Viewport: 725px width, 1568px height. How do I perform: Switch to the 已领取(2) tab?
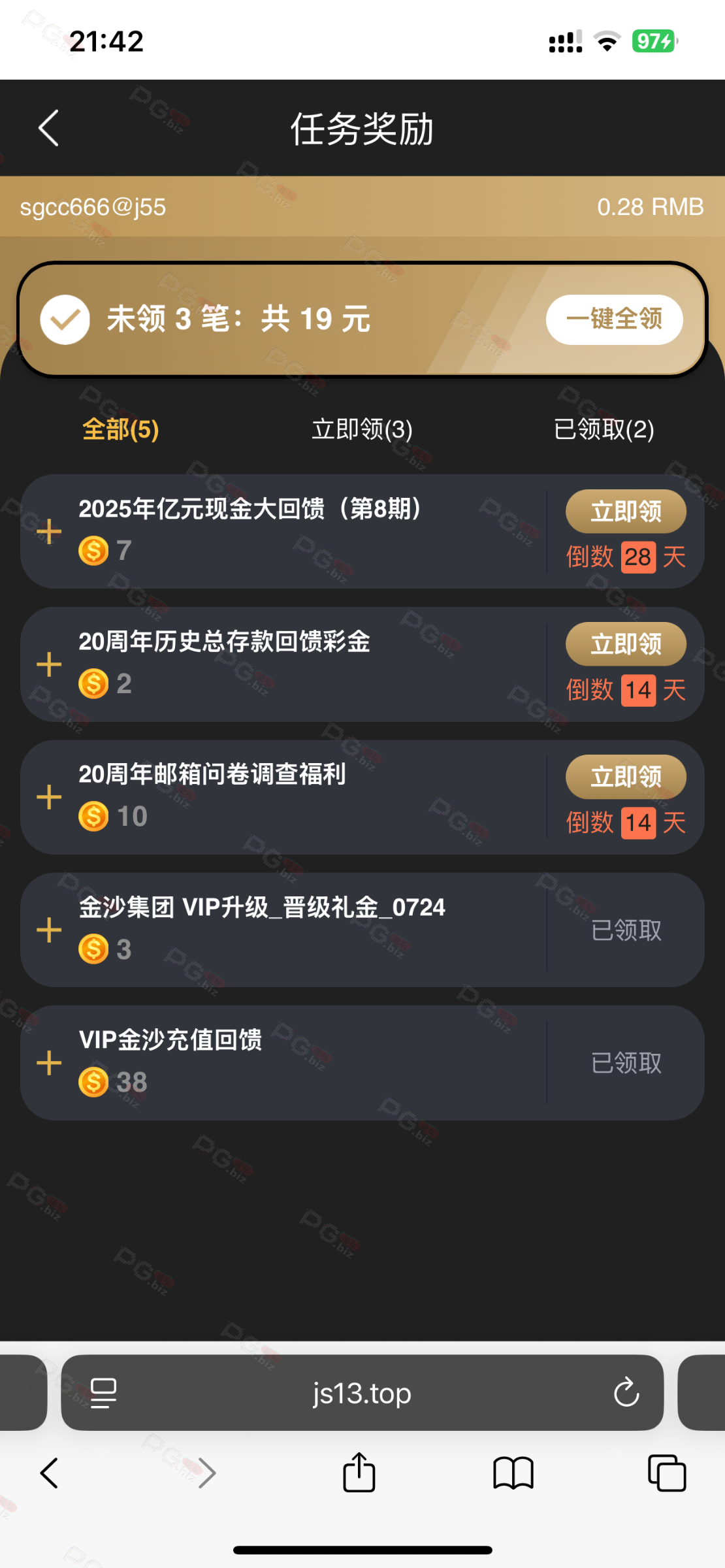click(604, 430)
